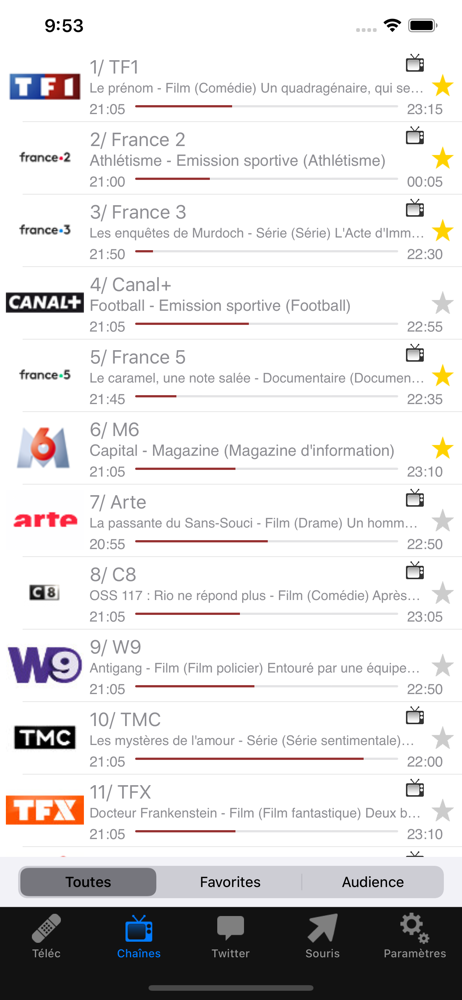Open the Twitter tab
The image size is (462, 1000).
230,937
